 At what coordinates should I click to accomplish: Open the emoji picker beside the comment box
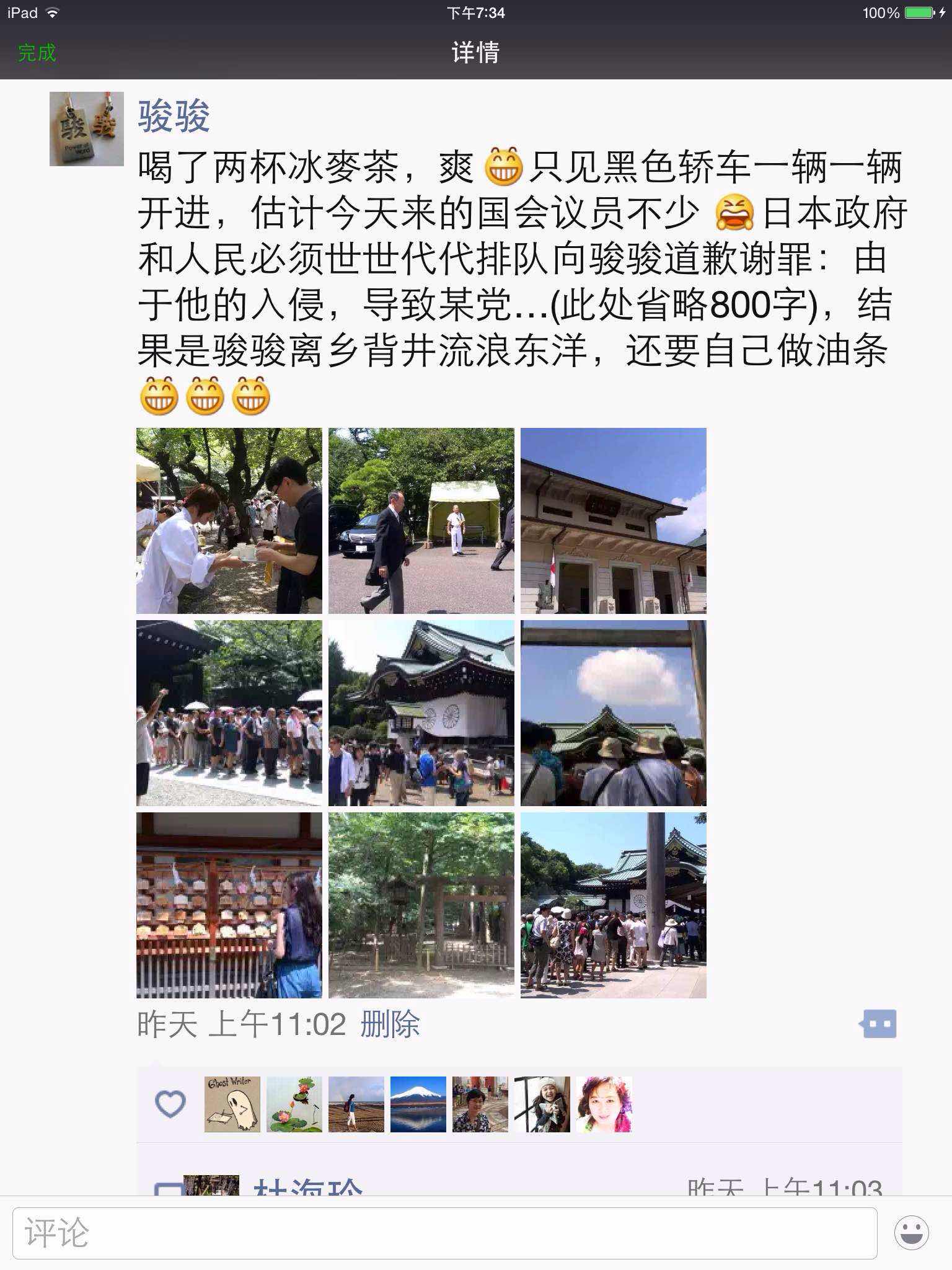pyautogui.click(x=911, y=1233)
